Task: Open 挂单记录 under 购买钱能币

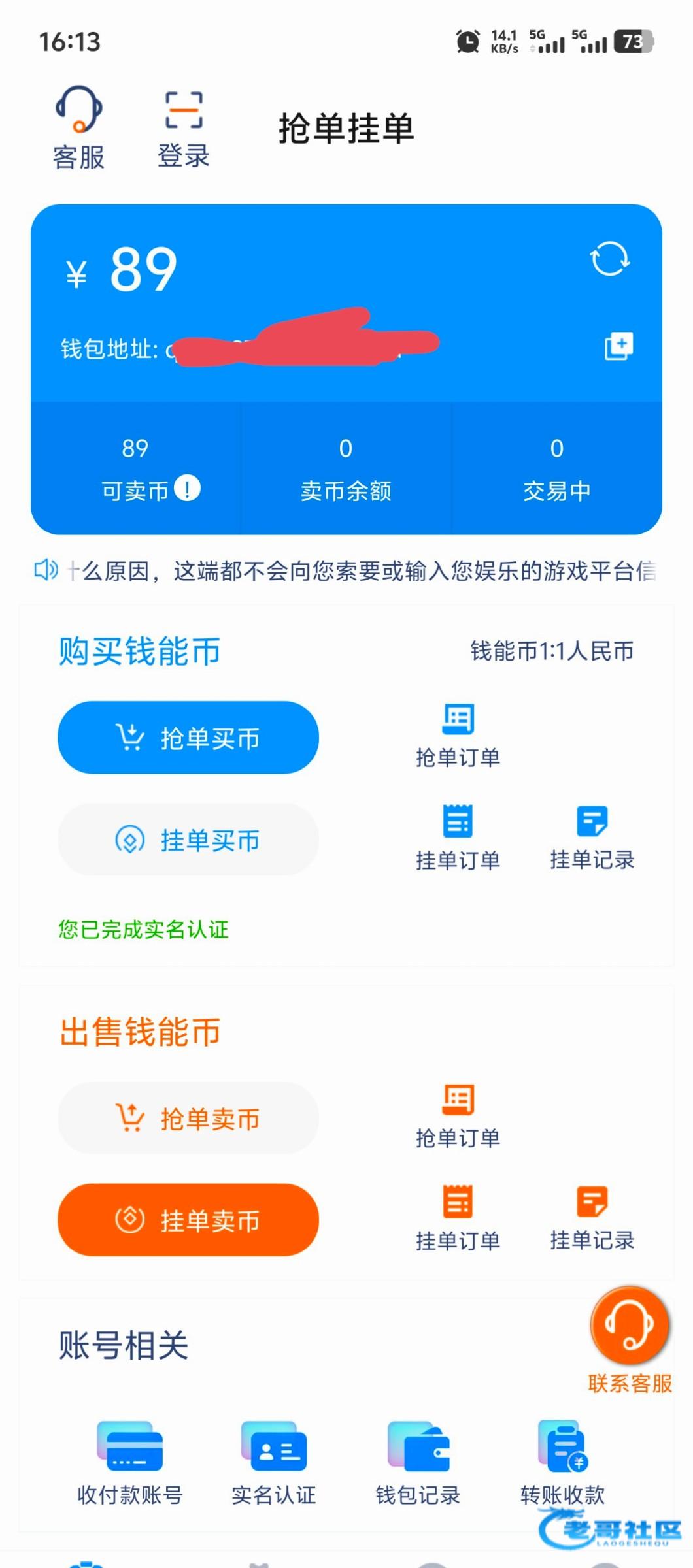Action: coord(592,837)
